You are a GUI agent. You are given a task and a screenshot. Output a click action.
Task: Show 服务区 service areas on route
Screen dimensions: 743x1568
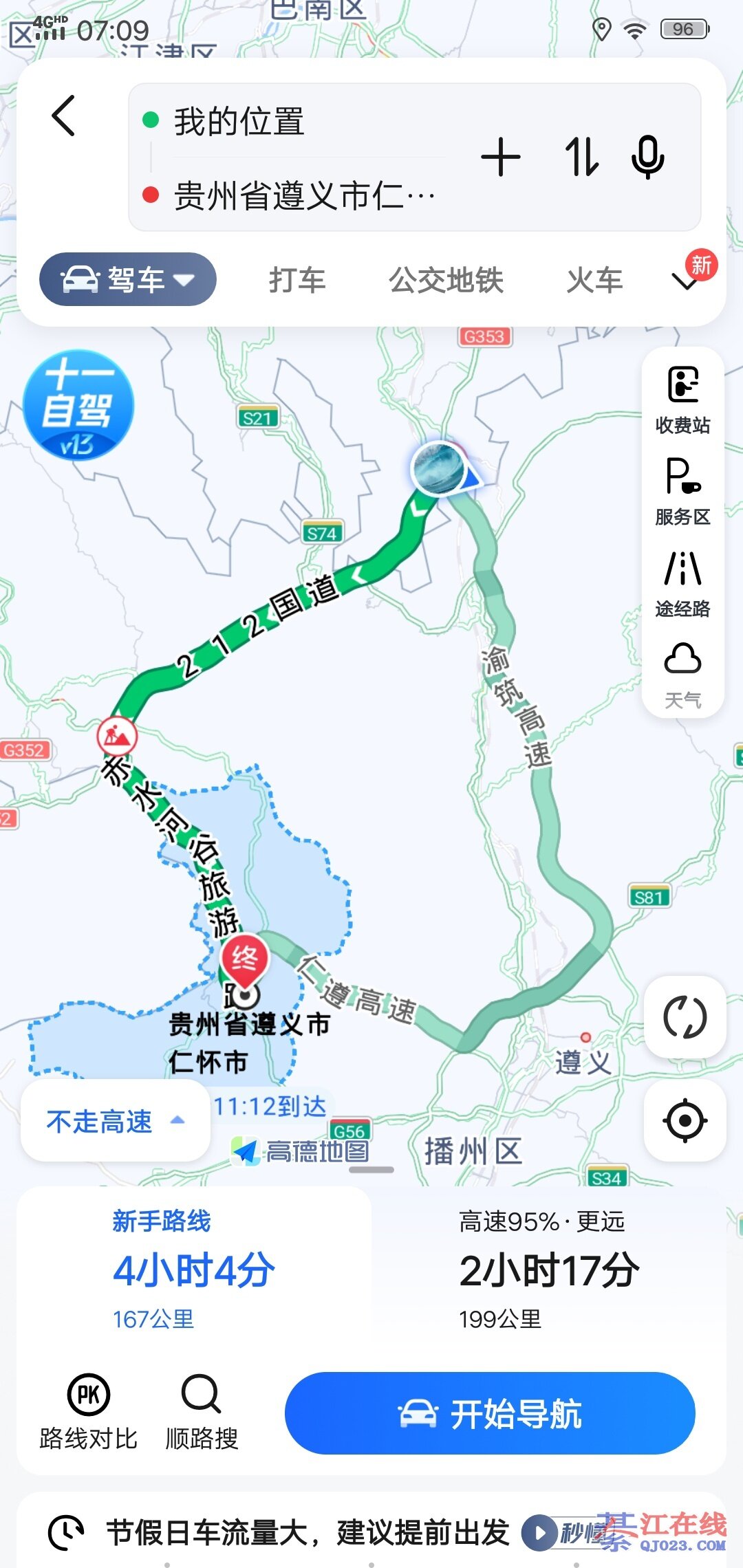682,492
